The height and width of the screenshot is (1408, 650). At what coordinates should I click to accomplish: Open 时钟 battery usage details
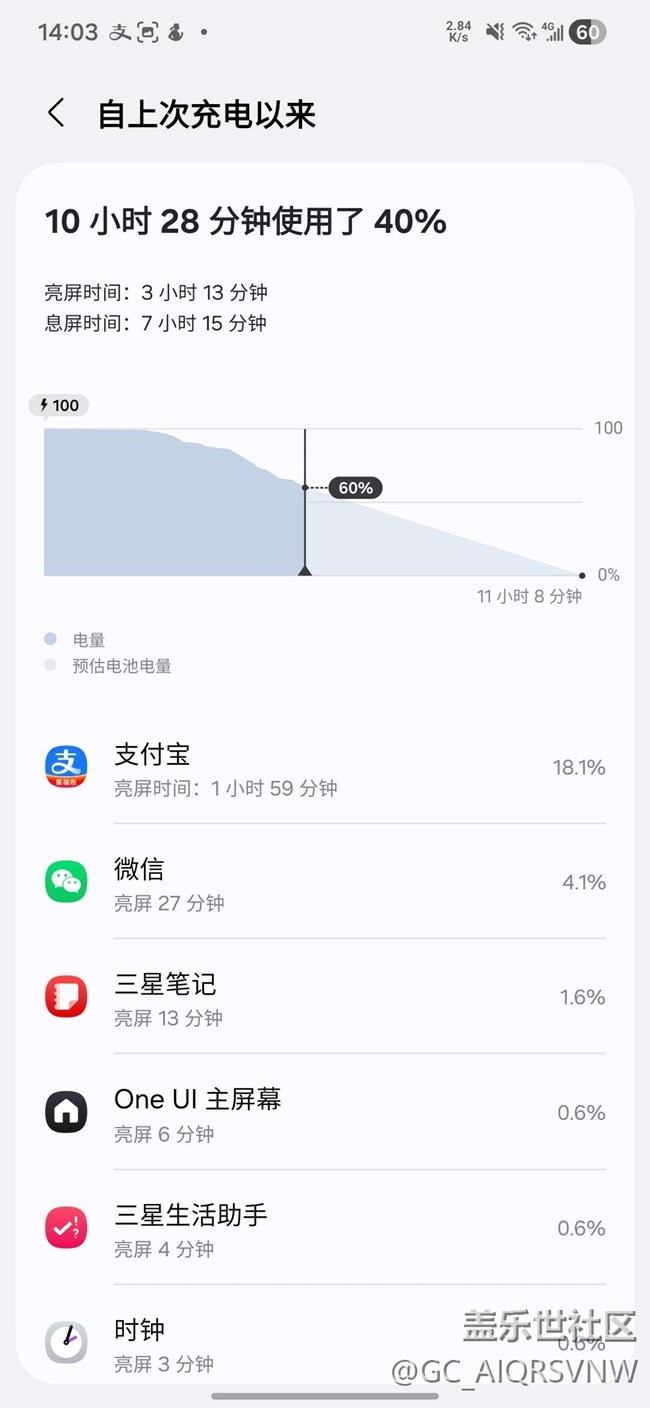coord(300,1340)
